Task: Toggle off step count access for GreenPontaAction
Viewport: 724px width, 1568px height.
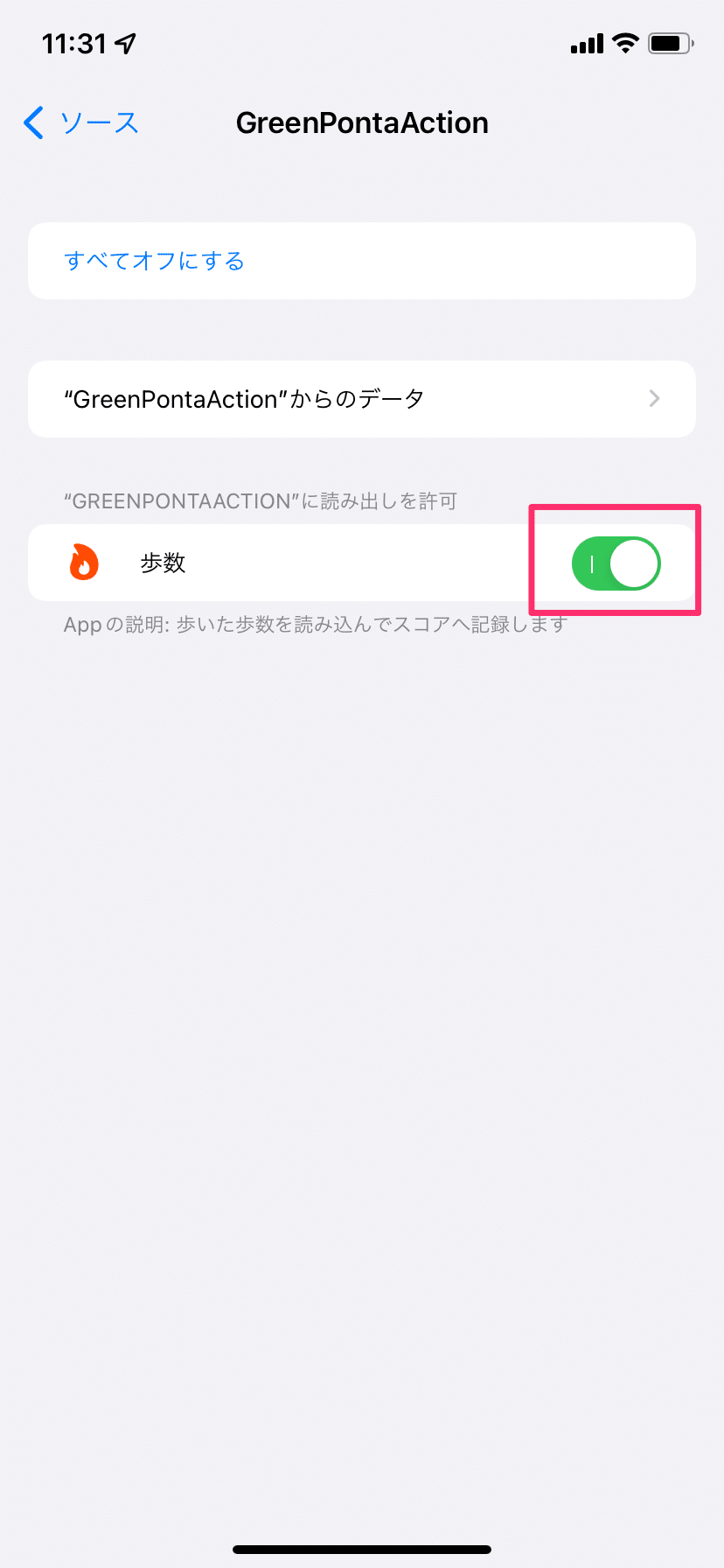Action: [x=615, y=563]
